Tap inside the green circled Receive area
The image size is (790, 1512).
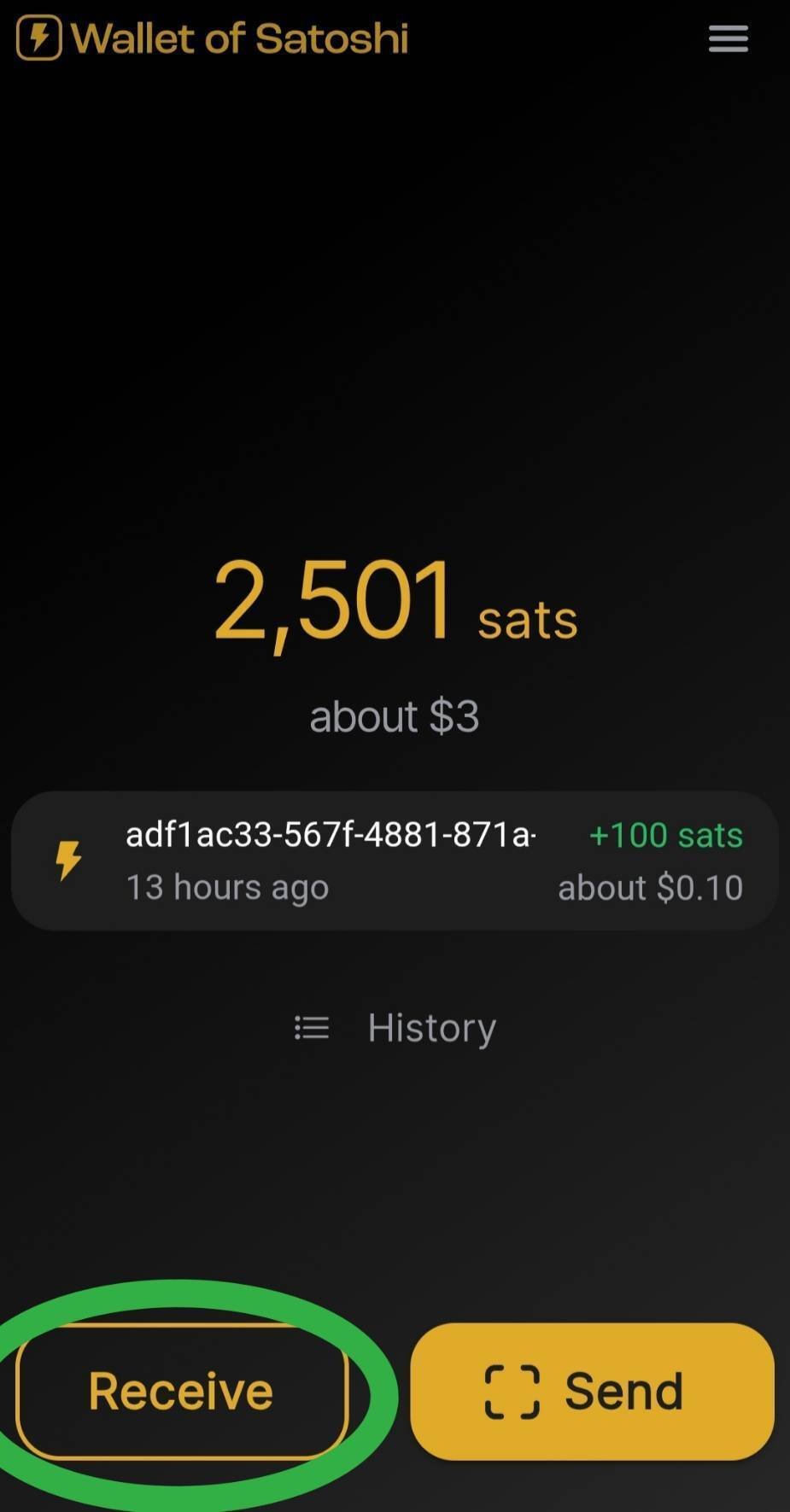pos(180,1390)
